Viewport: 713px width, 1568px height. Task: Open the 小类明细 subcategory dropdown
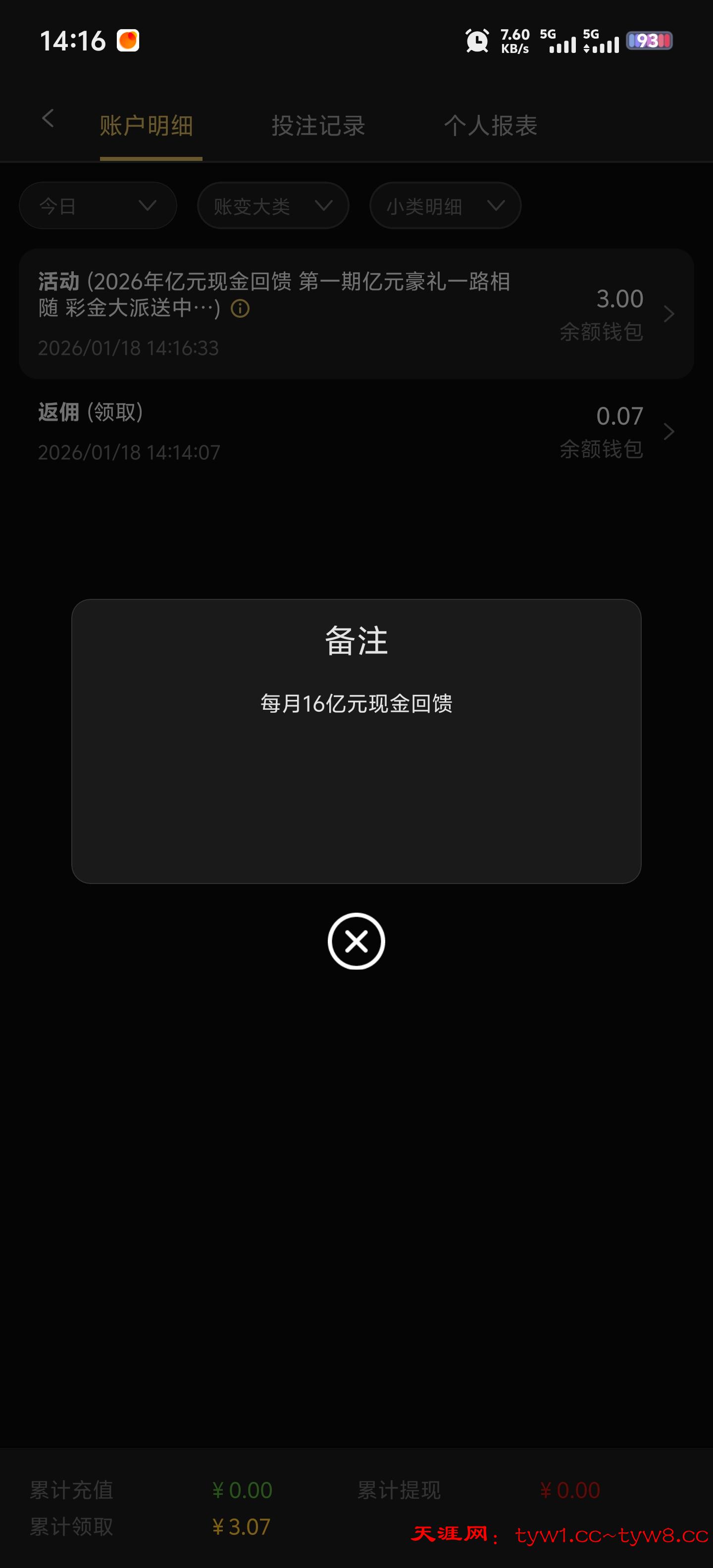tap(445, 206)
